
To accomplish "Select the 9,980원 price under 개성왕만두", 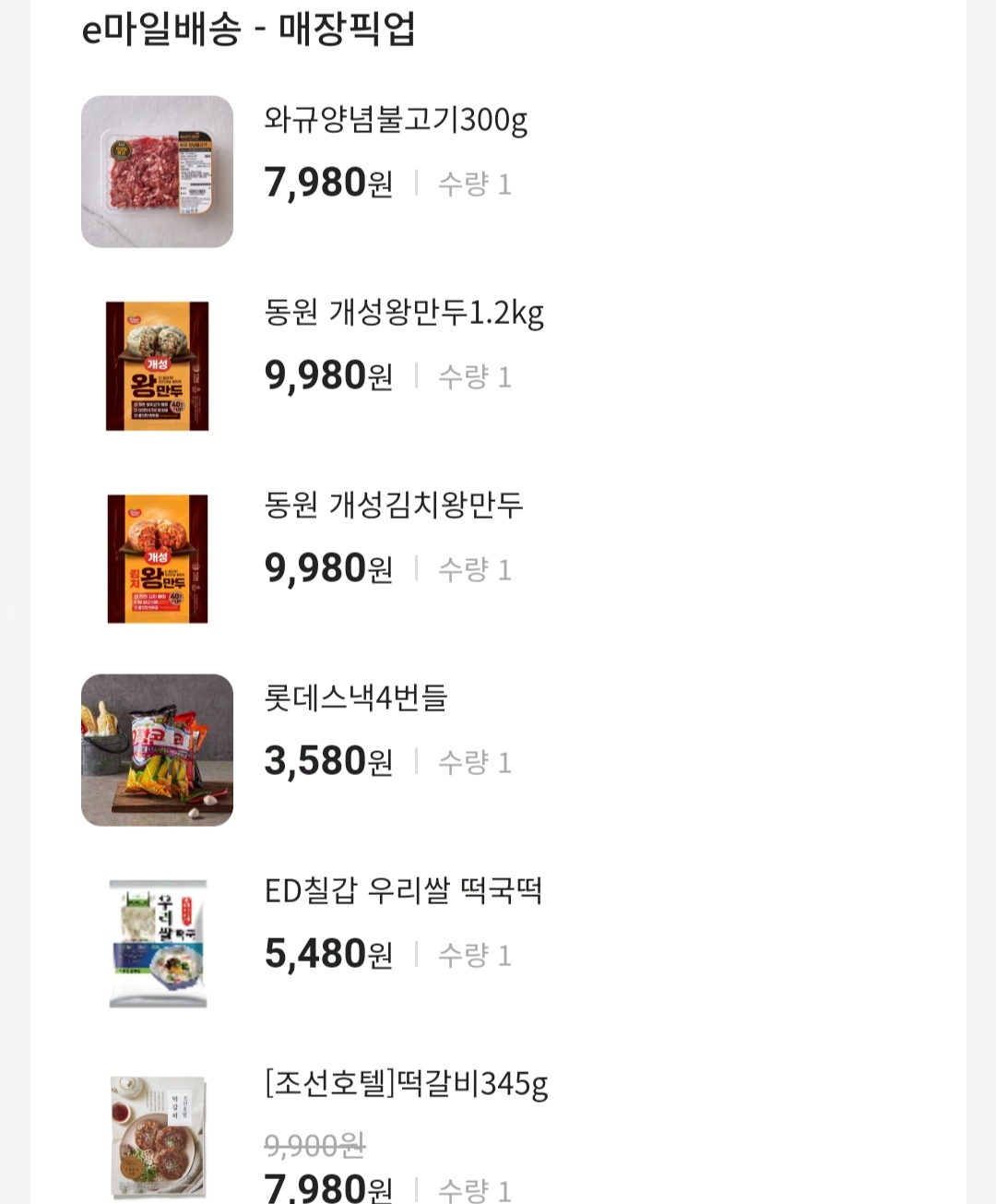I will tap(327, 375).
